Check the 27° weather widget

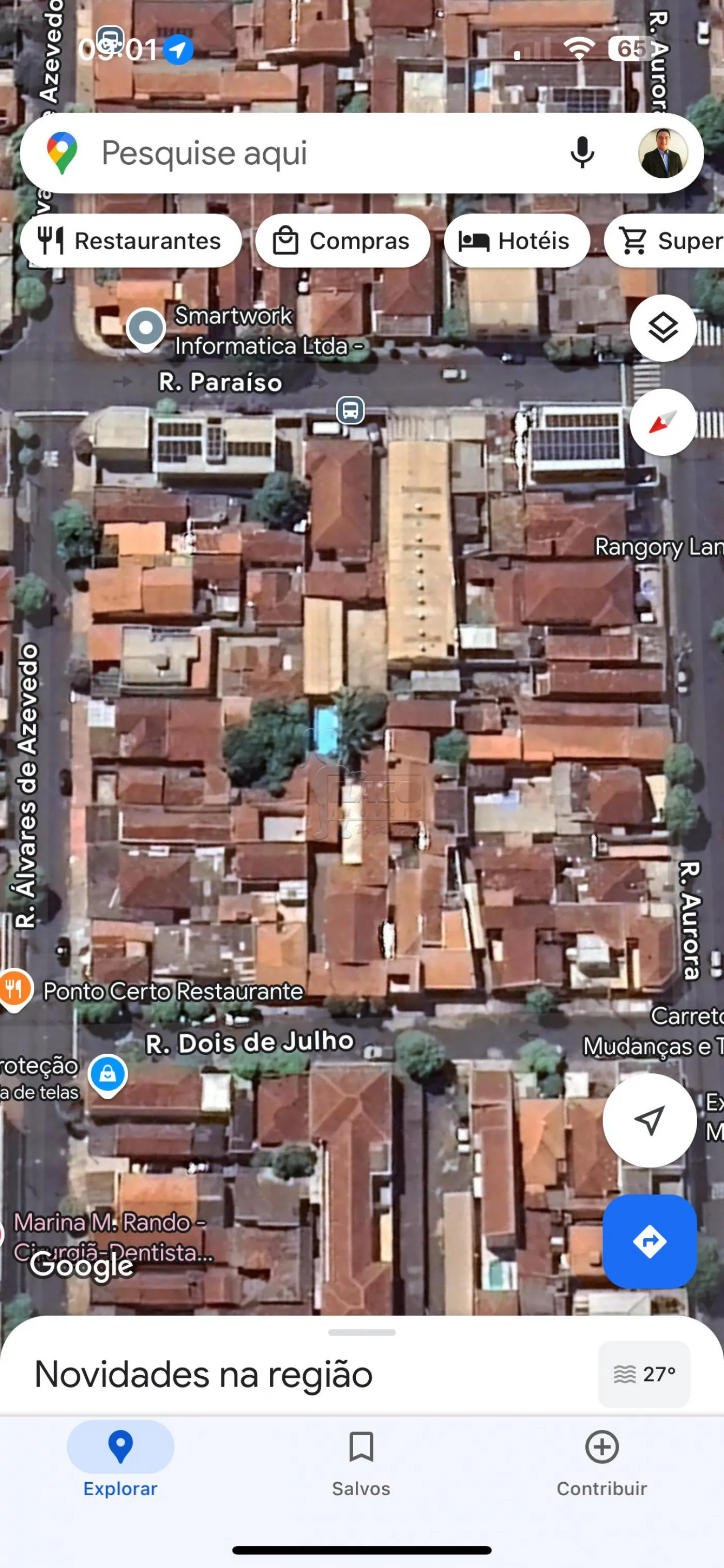644,1374
